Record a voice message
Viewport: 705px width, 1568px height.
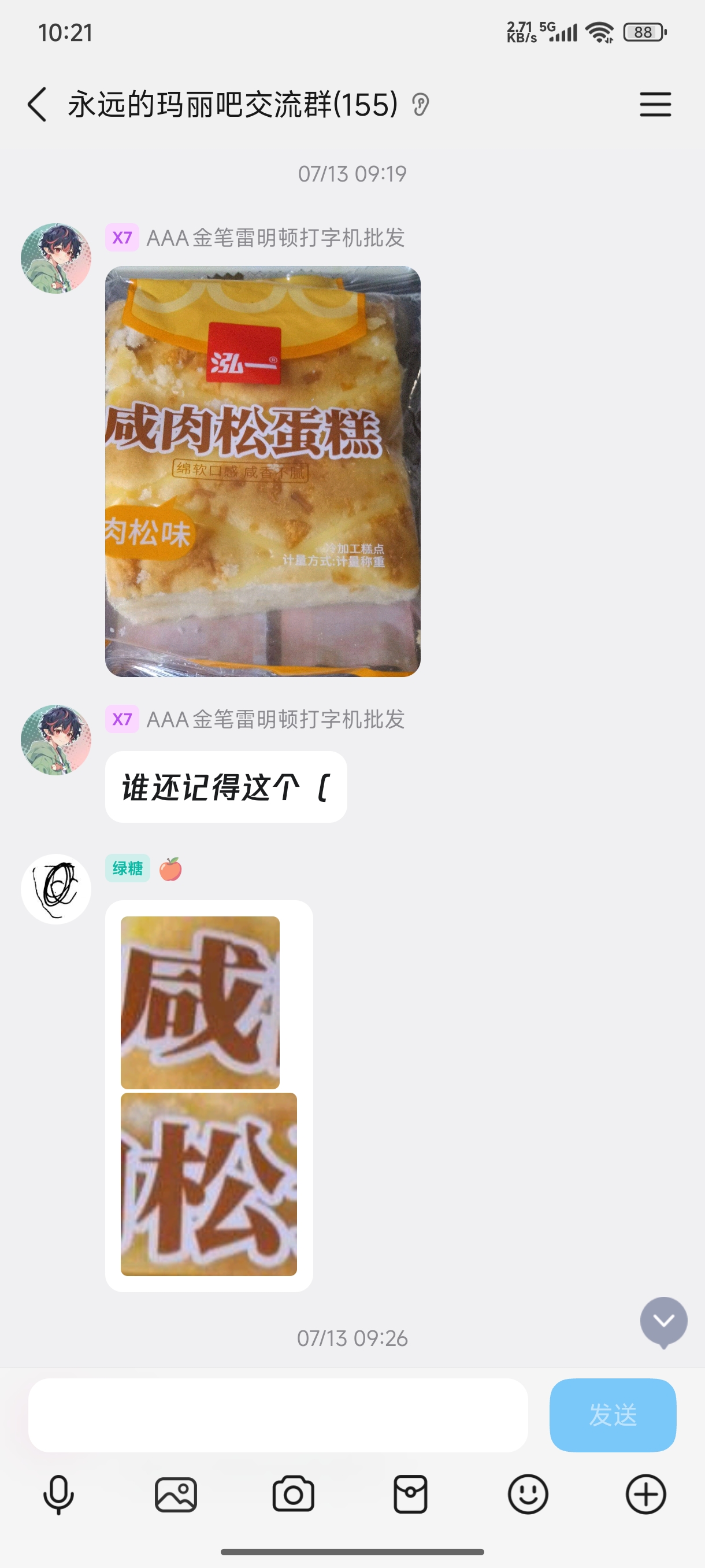59,1495
